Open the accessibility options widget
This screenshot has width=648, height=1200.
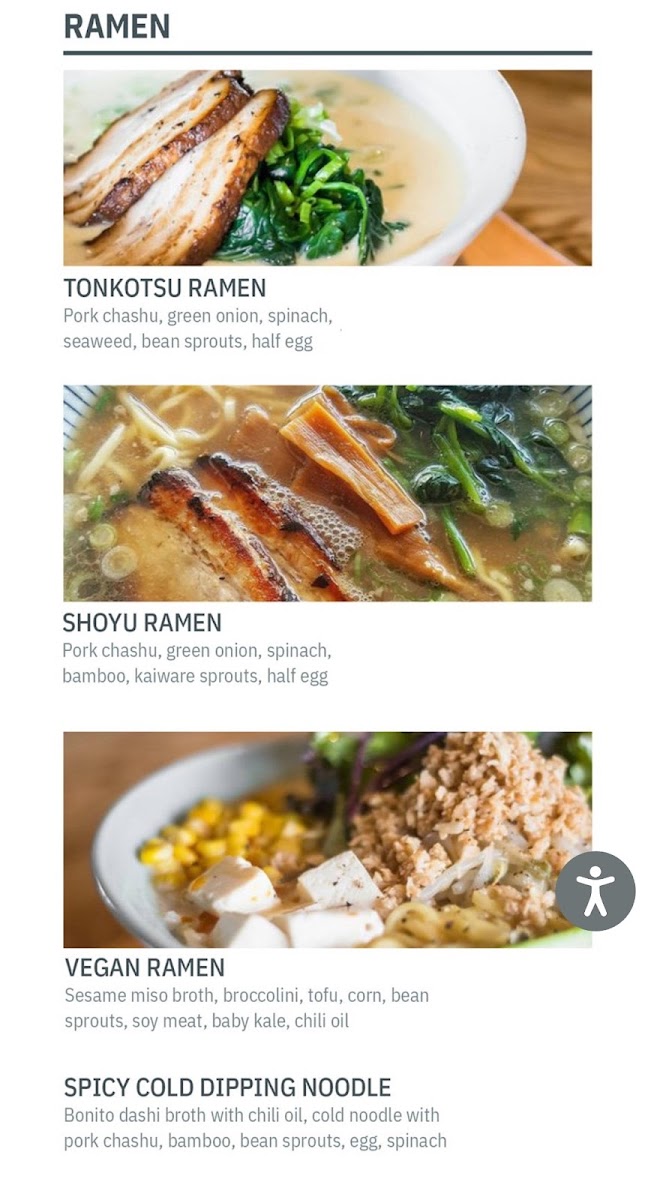[595, 890]
